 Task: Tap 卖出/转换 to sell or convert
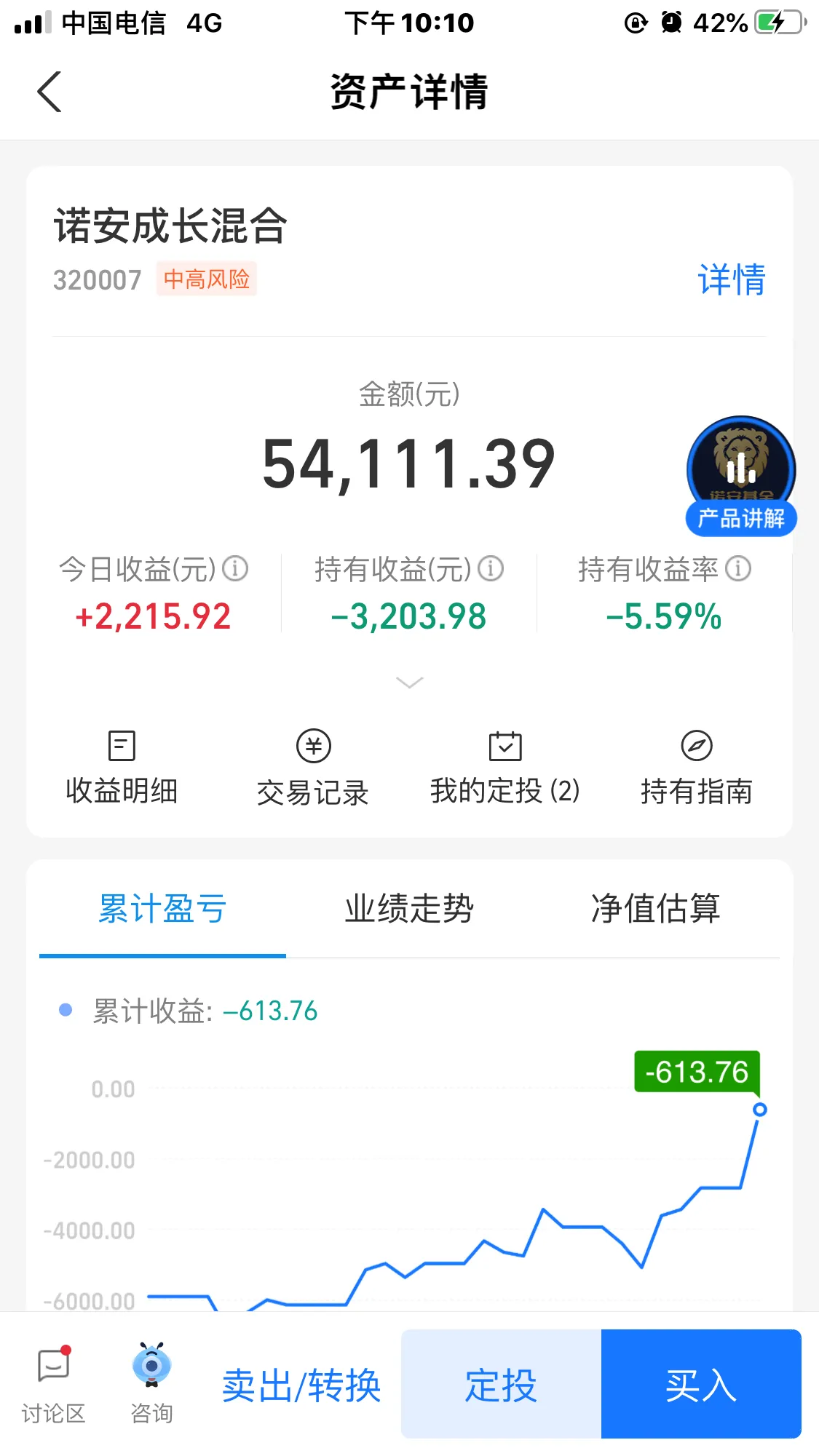click(301, 1385)
